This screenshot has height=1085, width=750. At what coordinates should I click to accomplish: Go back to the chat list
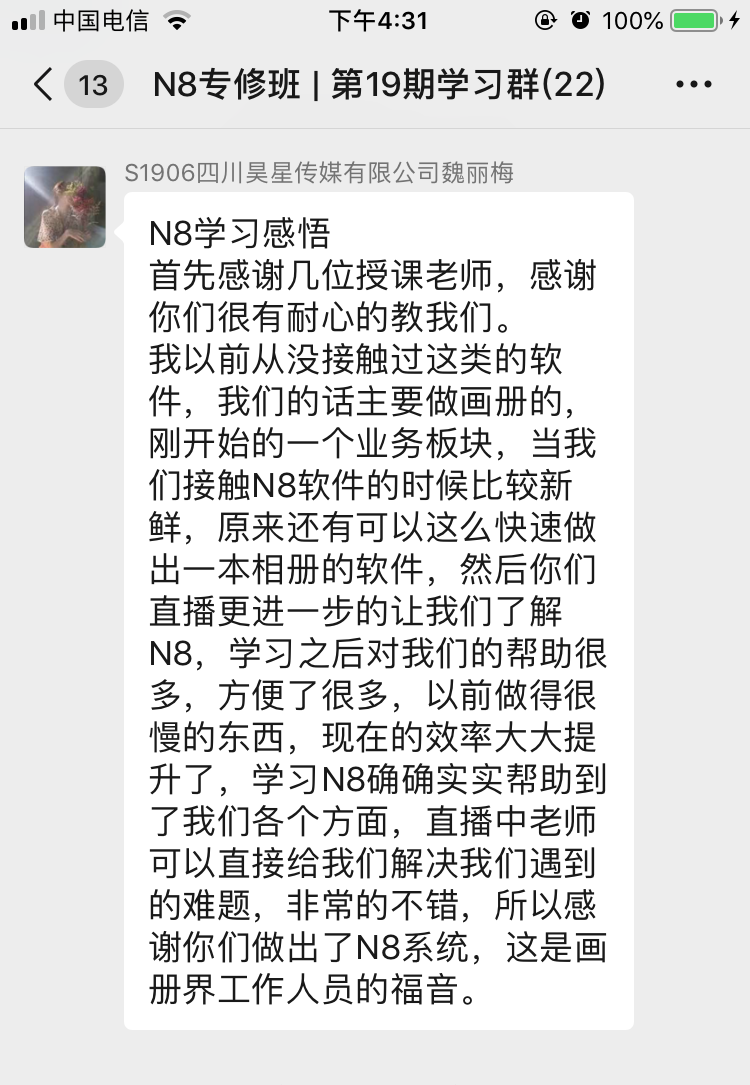44,84
